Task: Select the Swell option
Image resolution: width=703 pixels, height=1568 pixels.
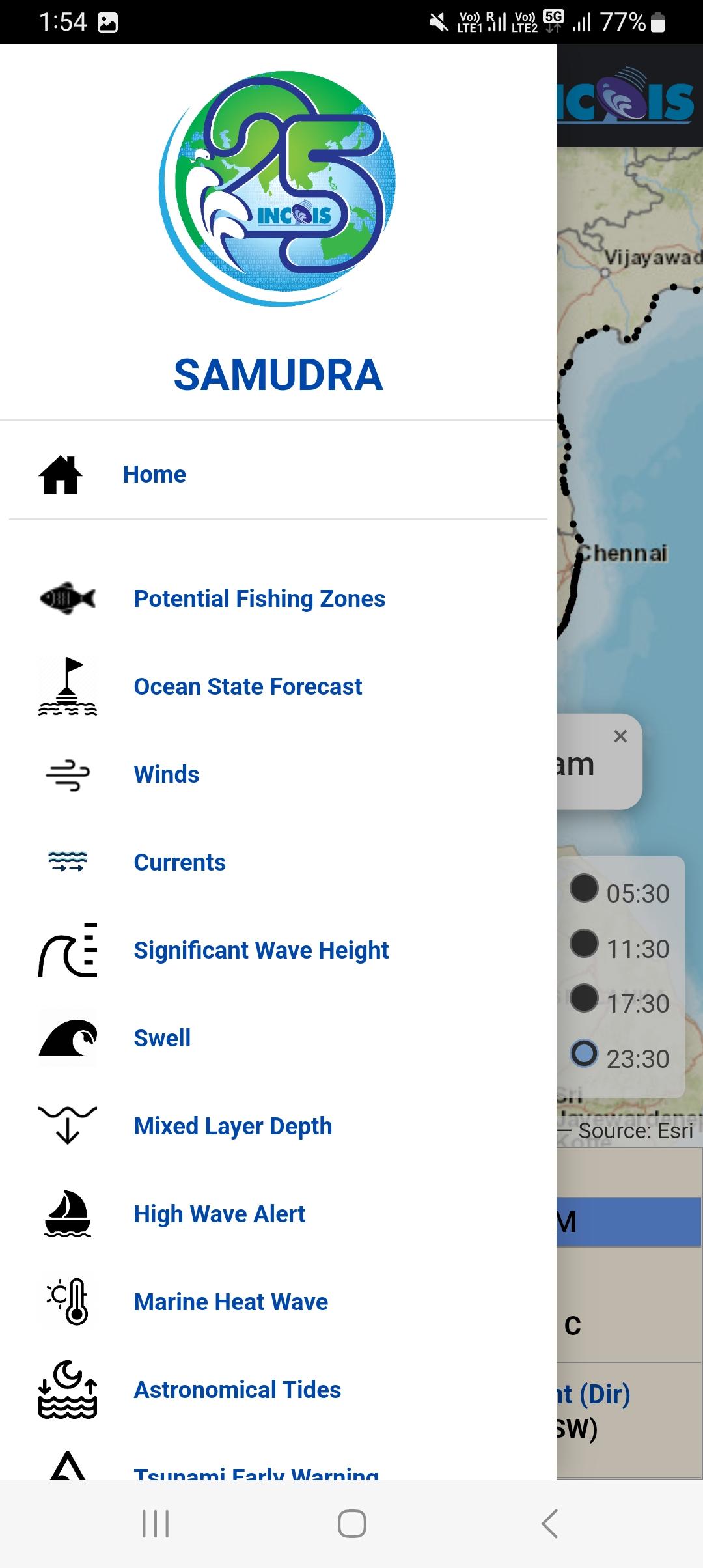Action: 162,1038
